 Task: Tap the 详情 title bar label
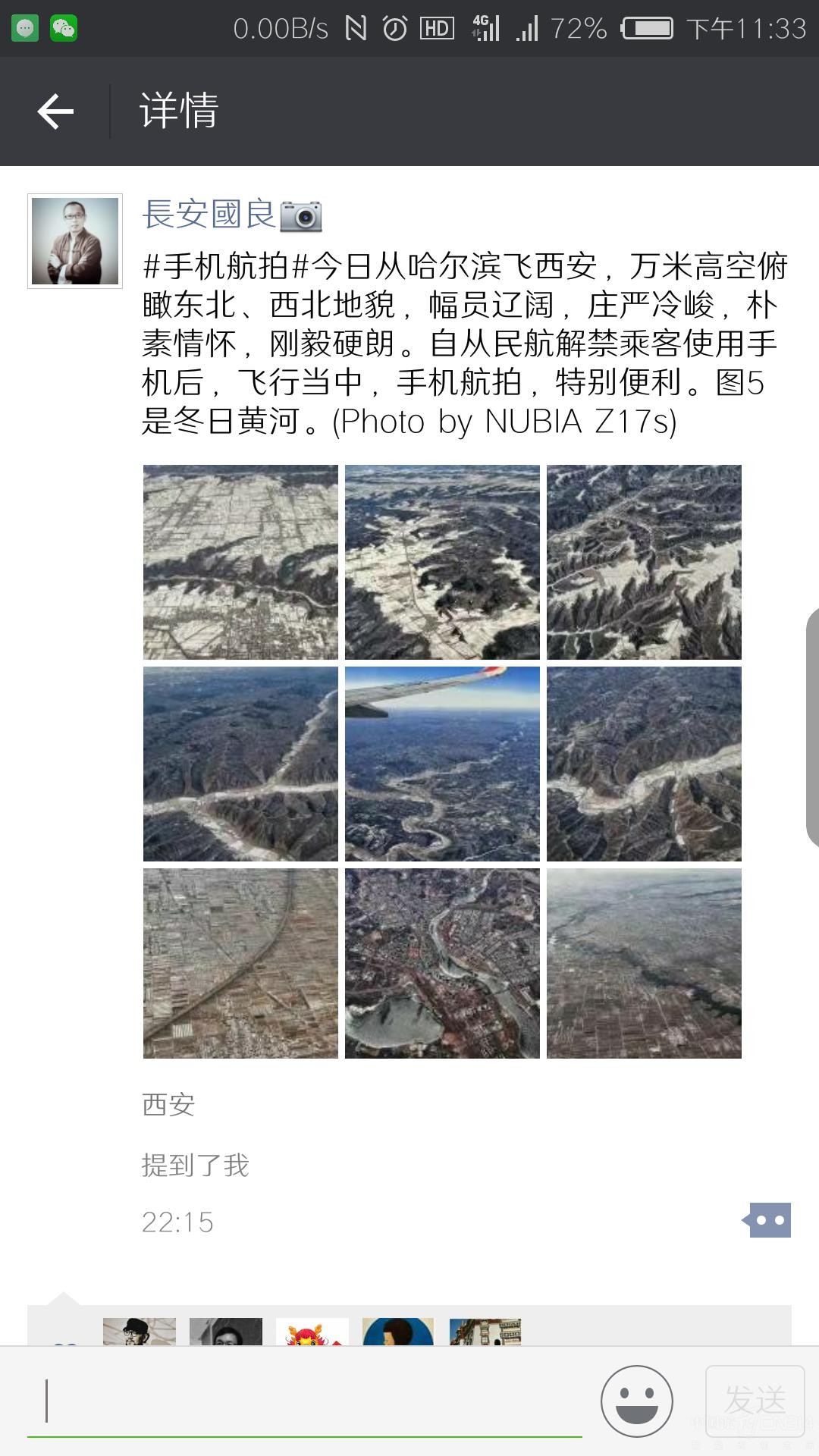click(177, 111)
